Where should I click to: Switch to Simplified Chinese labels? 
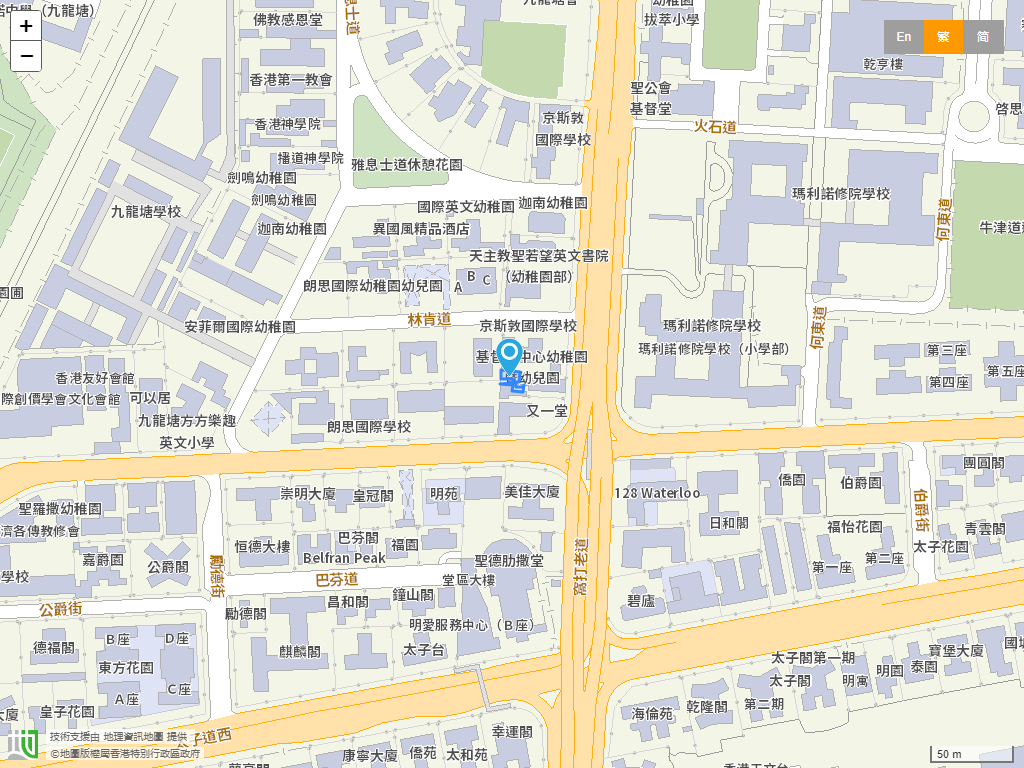[x=983, y=37]
